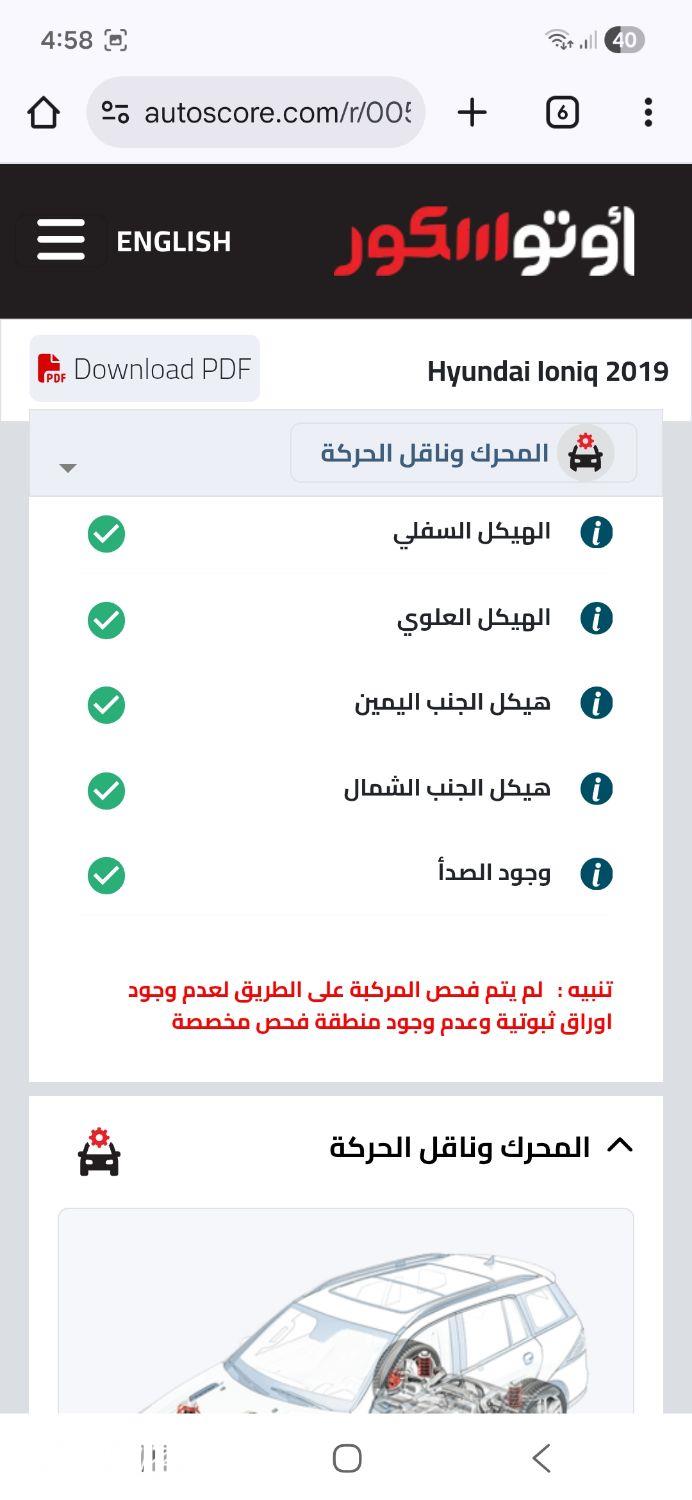Open a new browser tab

coord(471,113)
